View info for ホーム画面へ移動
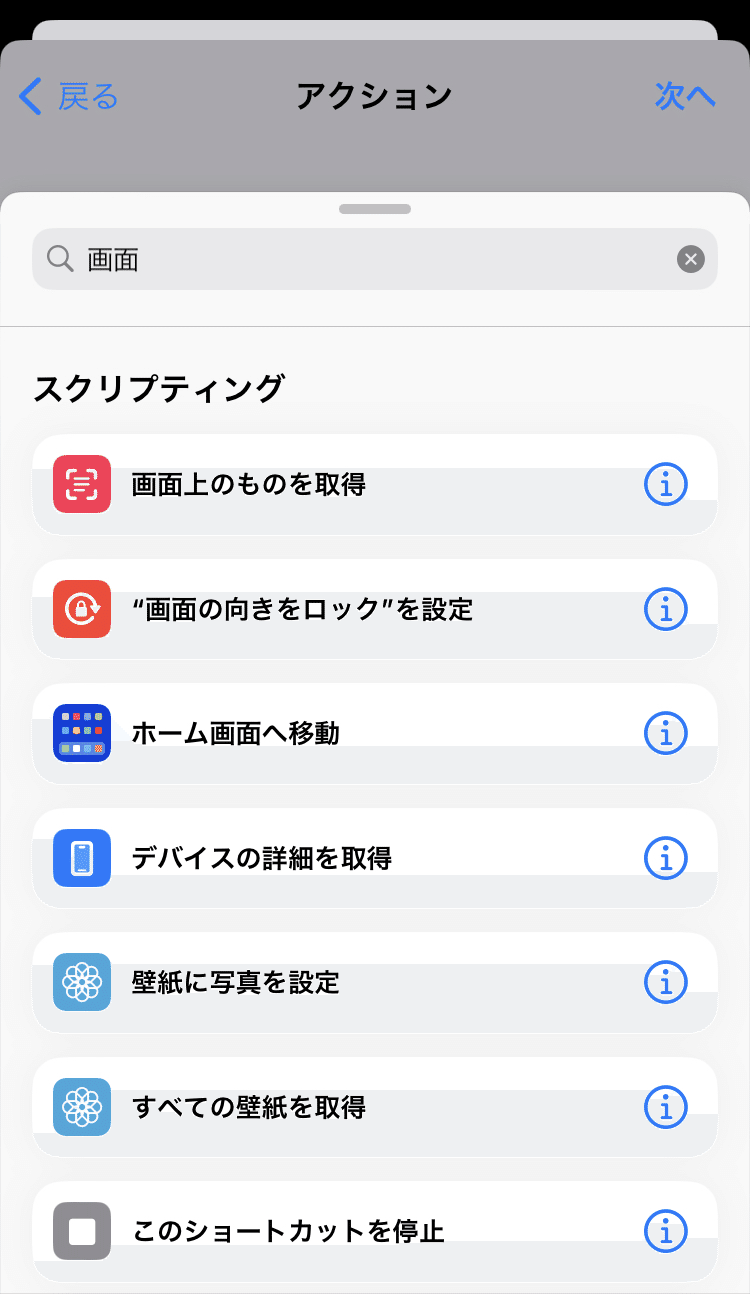 click(x=666, y=734)
